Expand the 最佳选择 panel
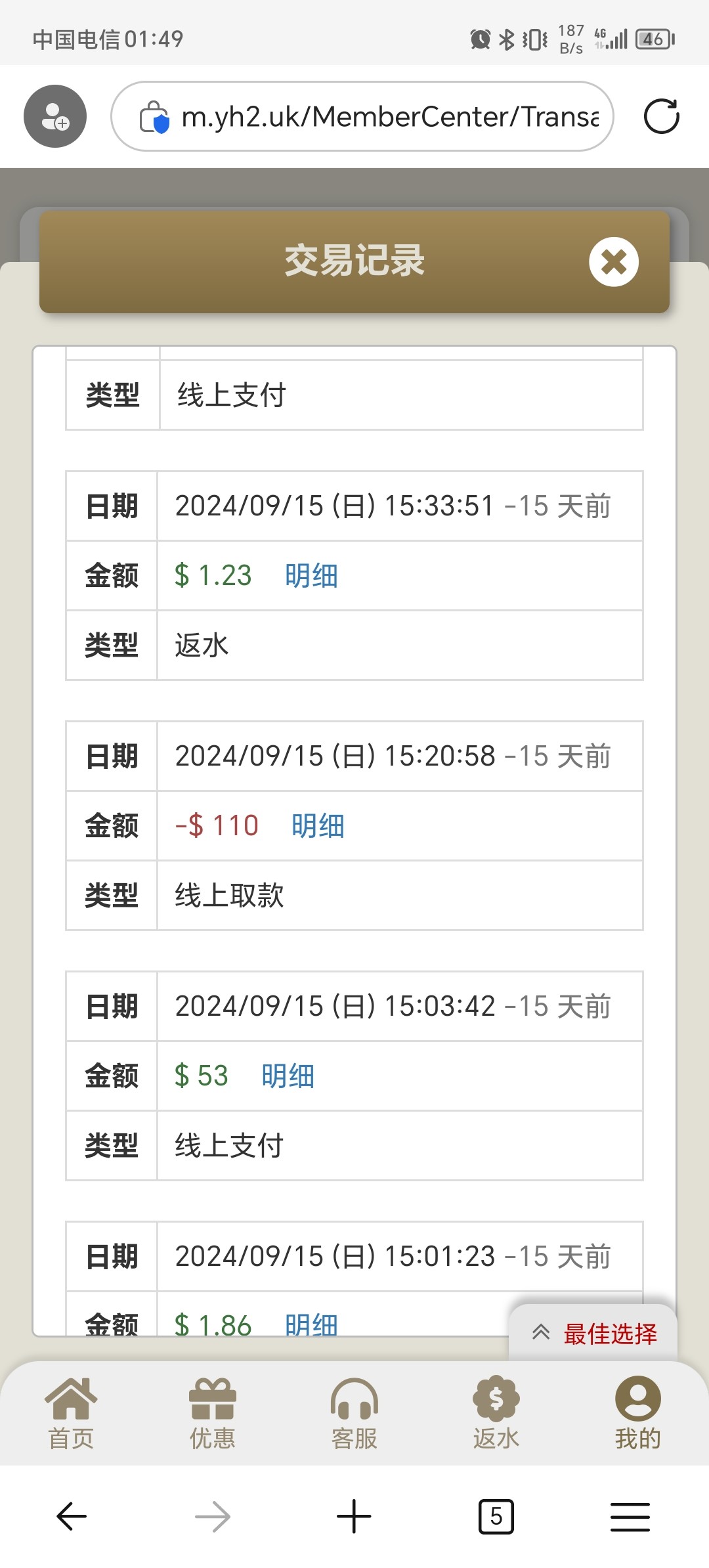The height and width of the screenshot is (1568, 709). (x=593, y=1334)
